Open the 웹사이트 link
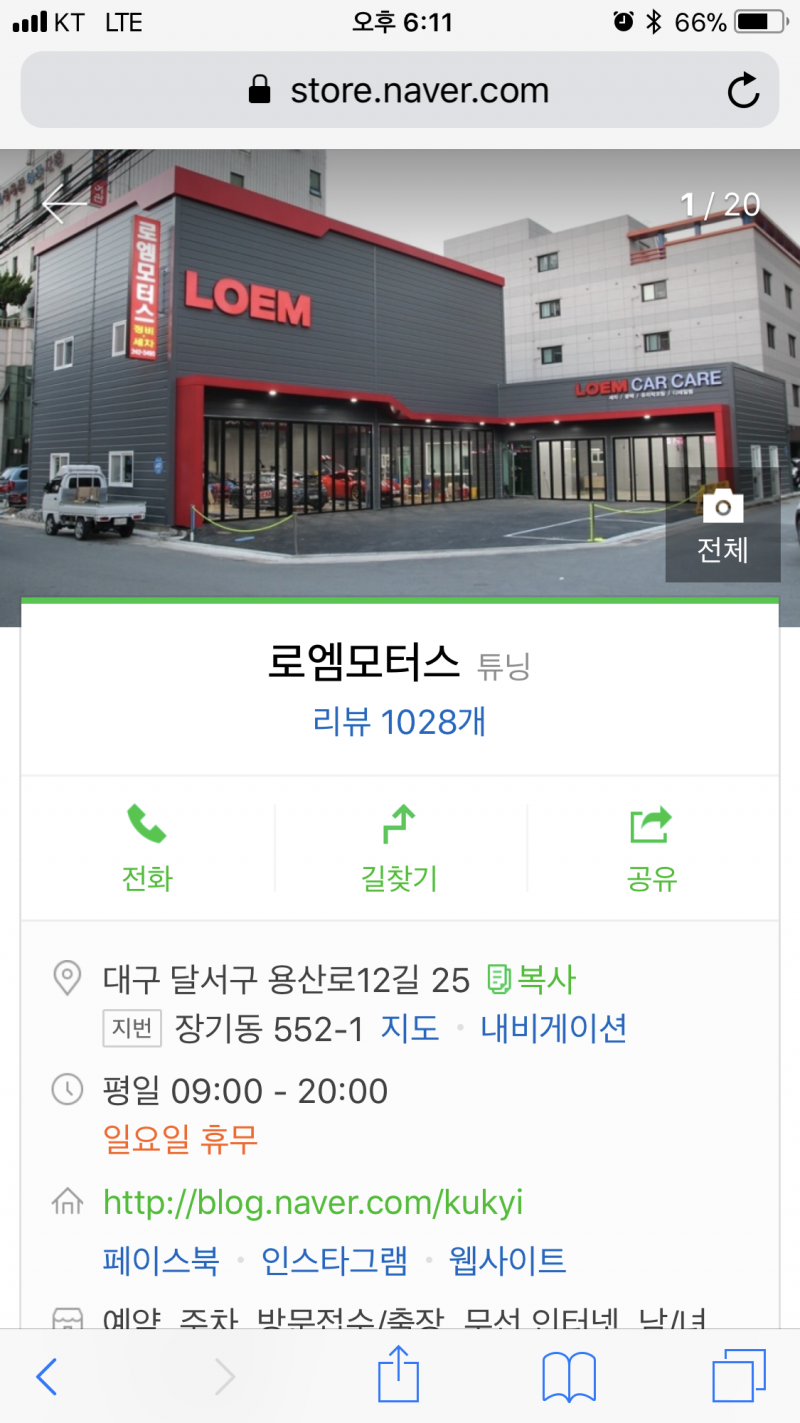Screen dimensions: 800x1423 507,1260
